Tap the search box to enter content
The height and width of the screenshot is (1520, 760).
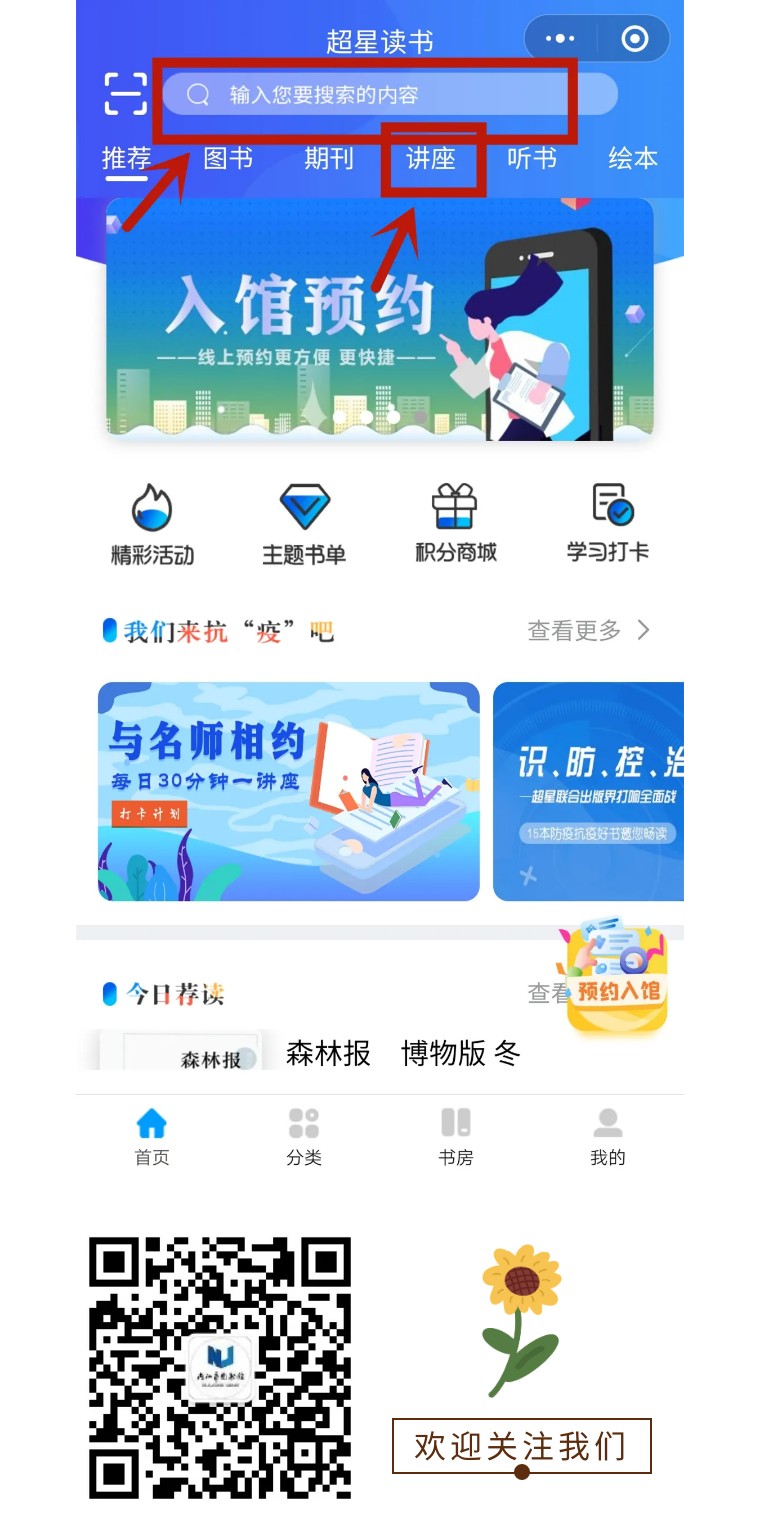tap(390, 95)
